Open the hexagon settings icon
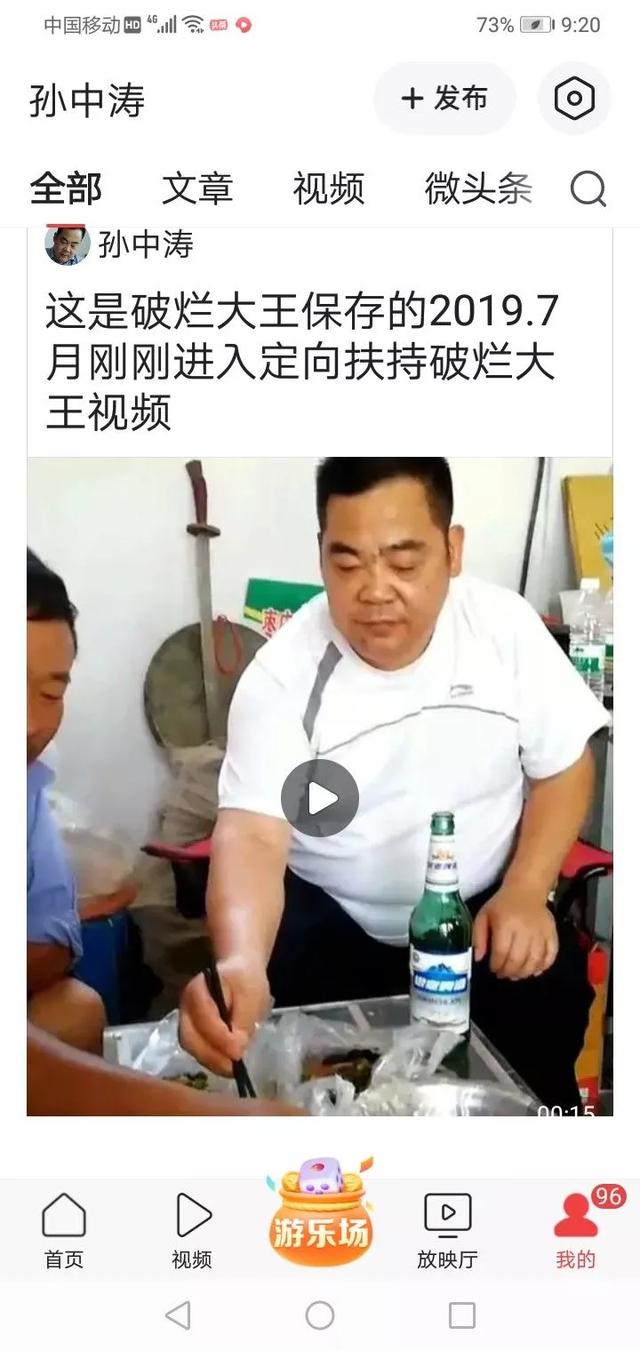Viewport: 640px width, 1351px height. point(574,98)
